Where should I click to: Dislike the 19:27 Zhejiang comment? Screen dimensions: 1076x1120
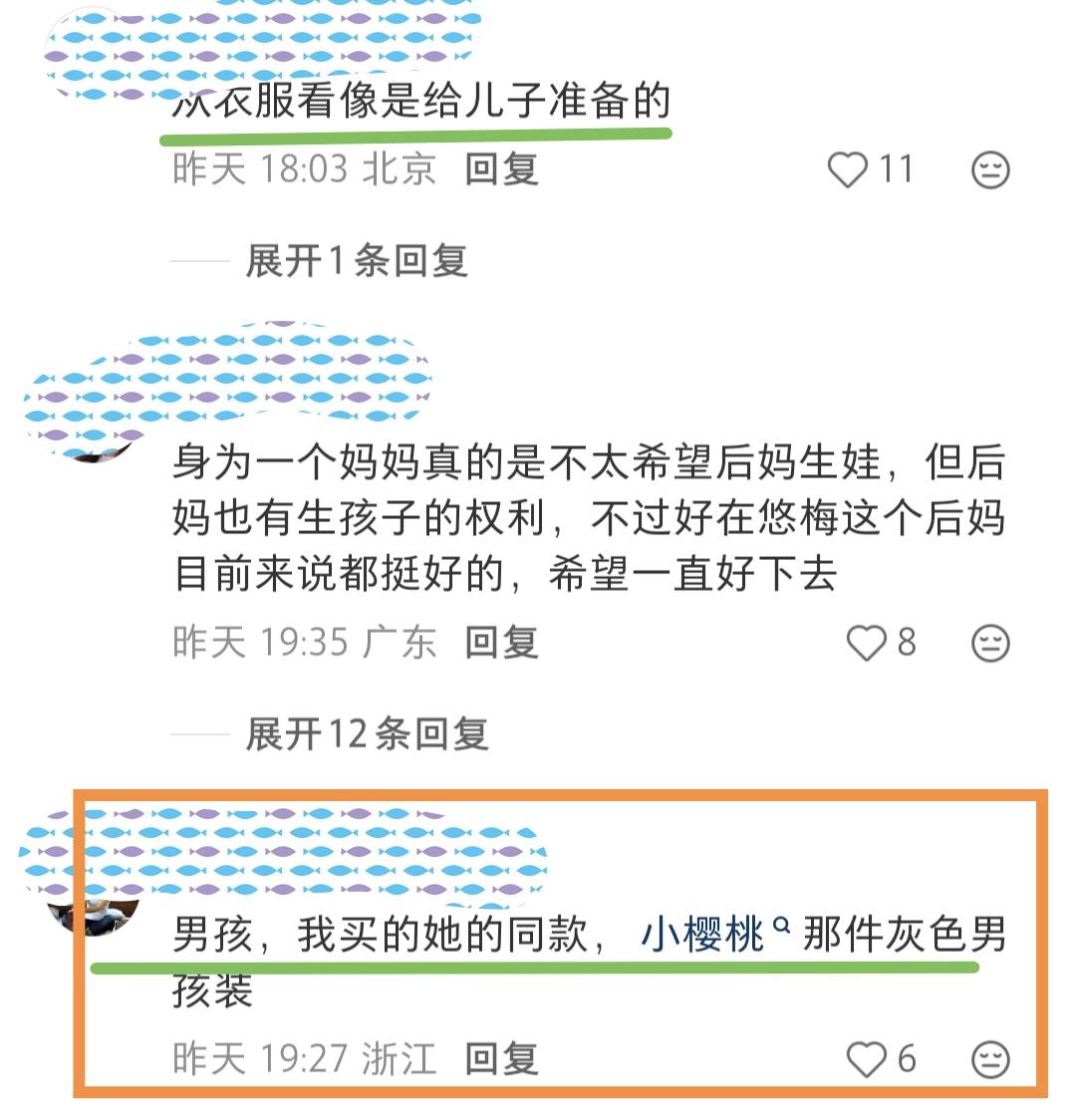(x=990, y=1059)
